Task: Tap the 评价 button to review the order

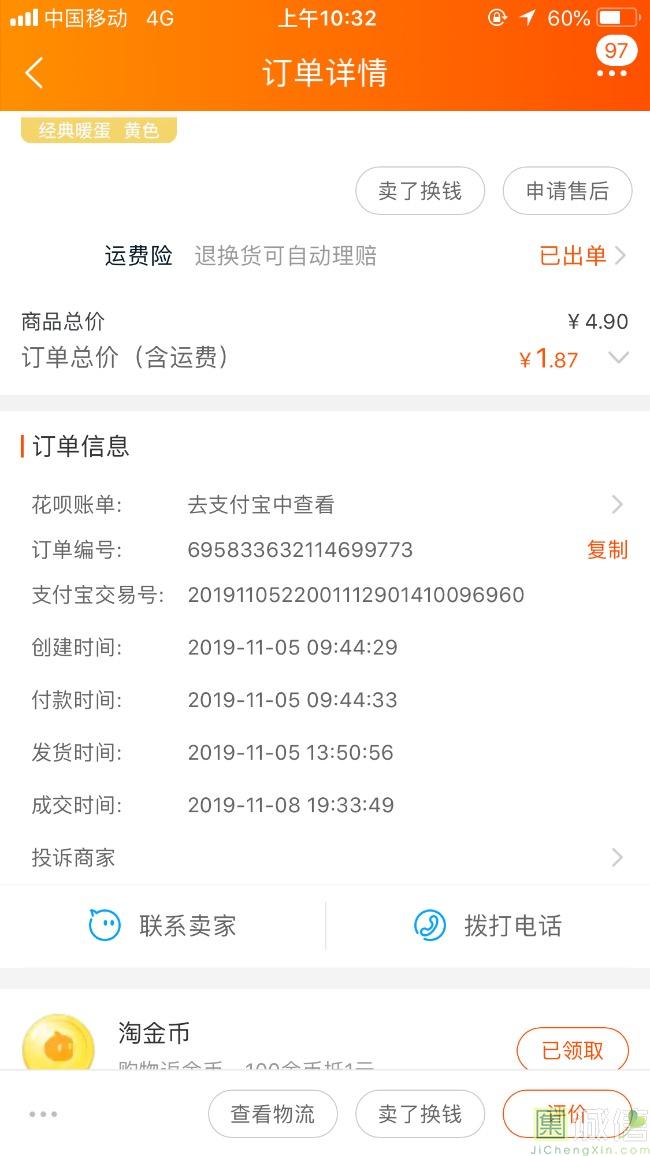Action: (567, 1114)
